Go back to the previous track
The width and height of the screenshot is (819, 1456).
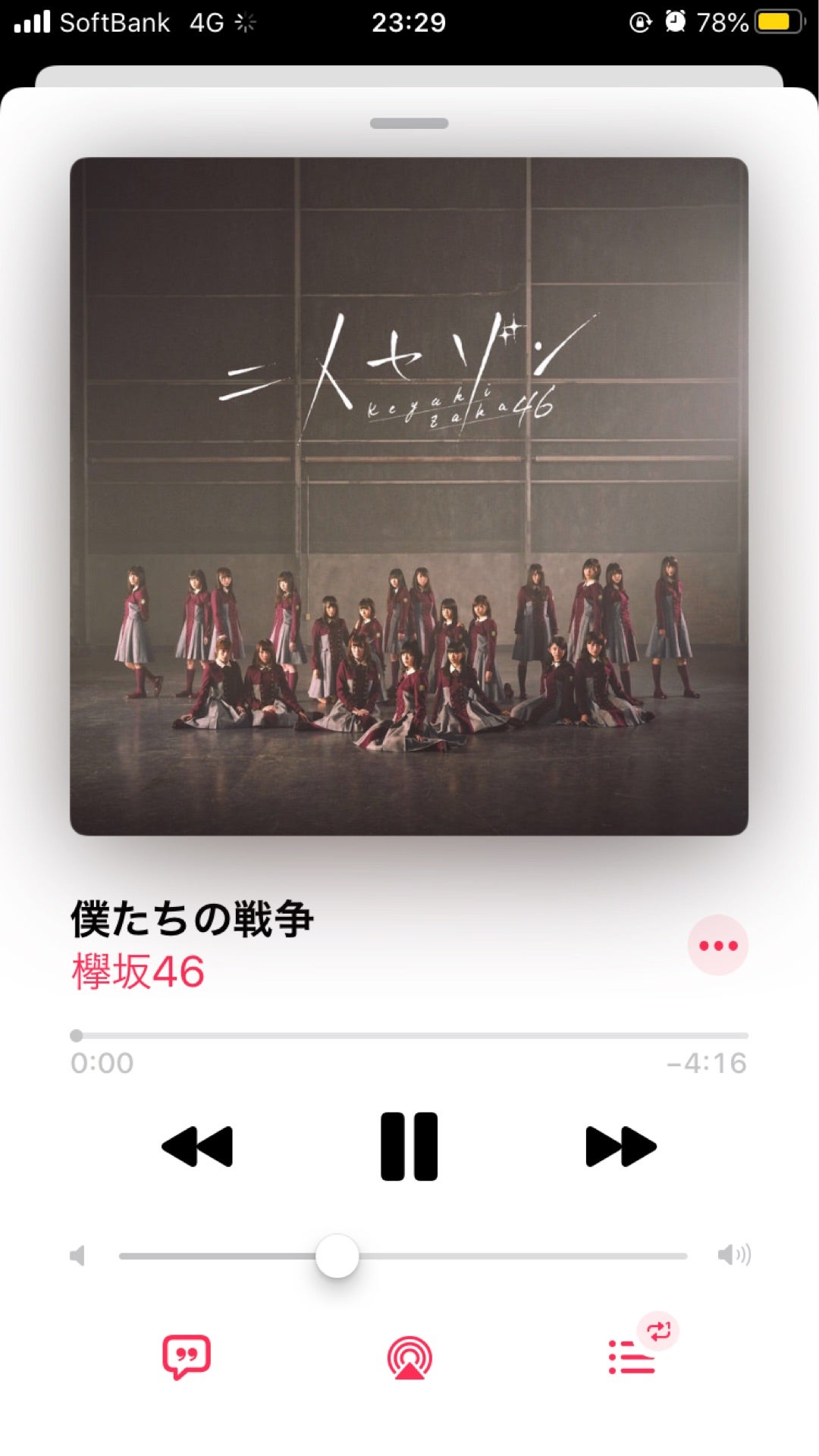point(197,1146)
